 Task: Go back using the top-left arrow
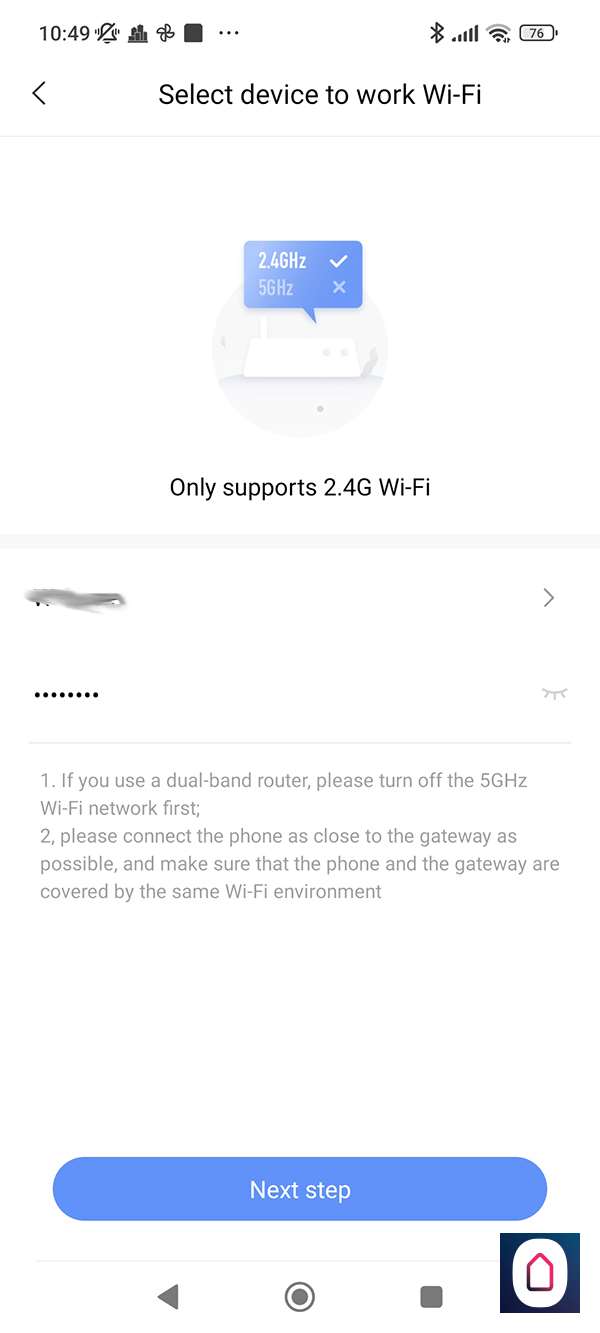[39, 94]
